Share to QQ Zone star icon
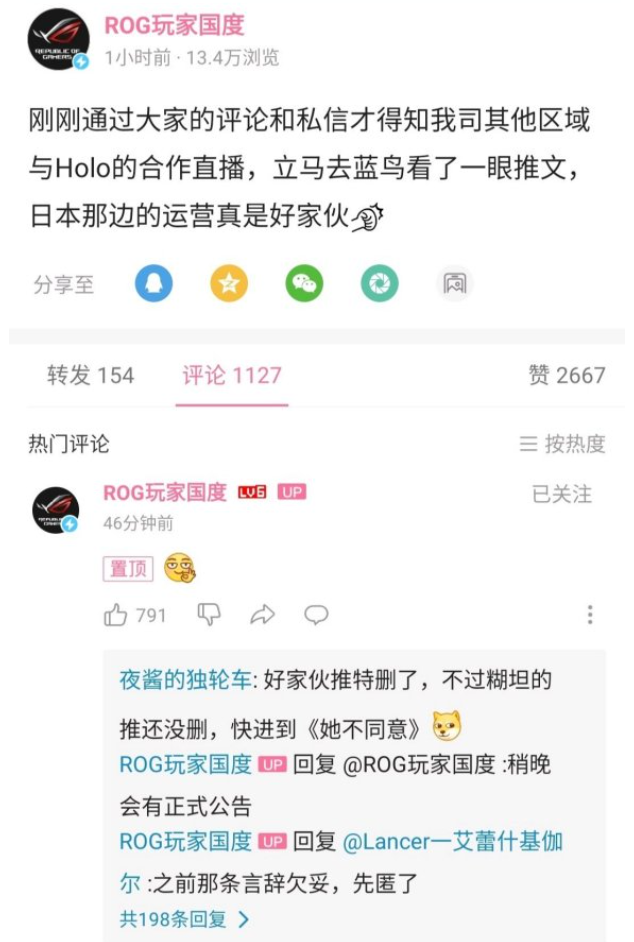The width and height of the screenshot is (634, 942). tap(229, 284)
